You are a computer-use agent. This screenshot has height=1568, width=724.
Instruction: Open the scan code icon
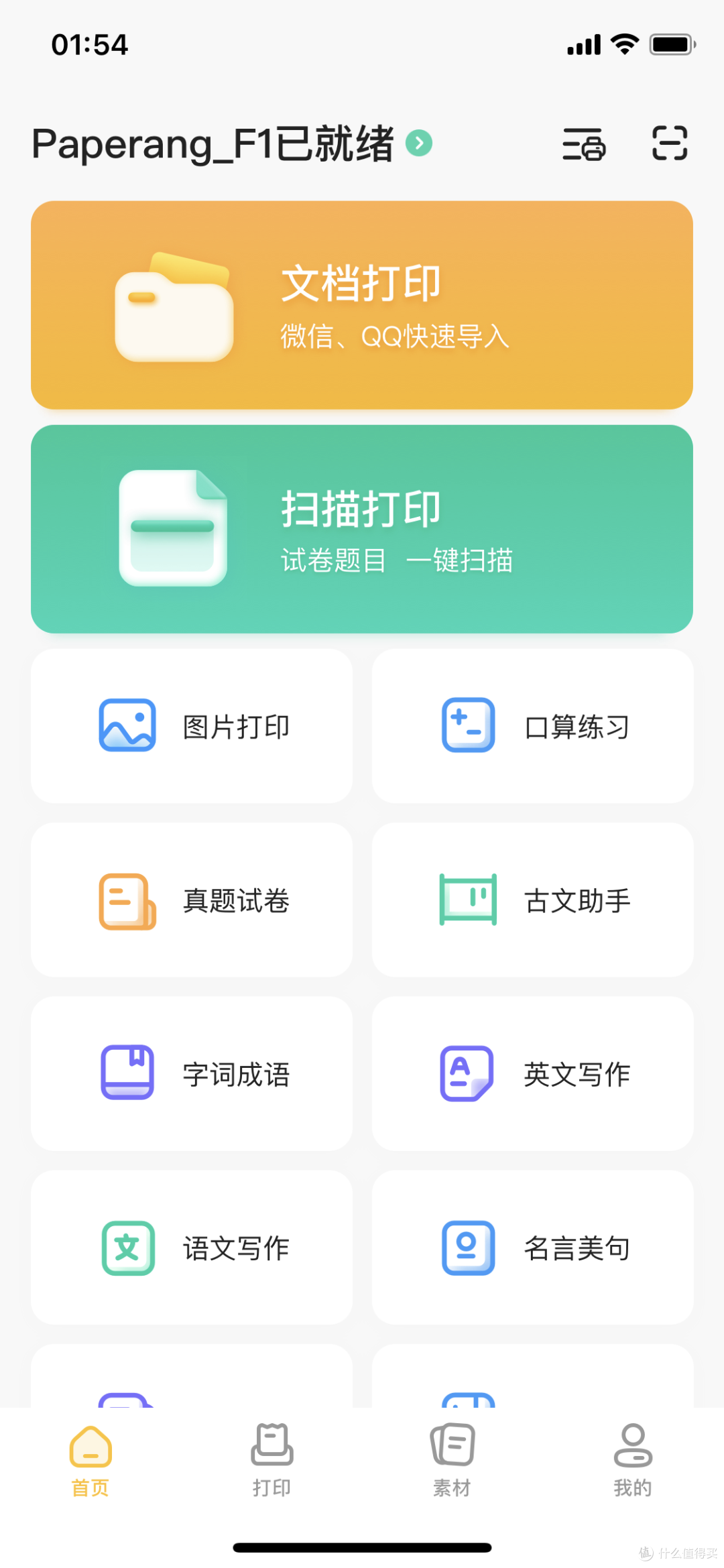tap(670, 143)
